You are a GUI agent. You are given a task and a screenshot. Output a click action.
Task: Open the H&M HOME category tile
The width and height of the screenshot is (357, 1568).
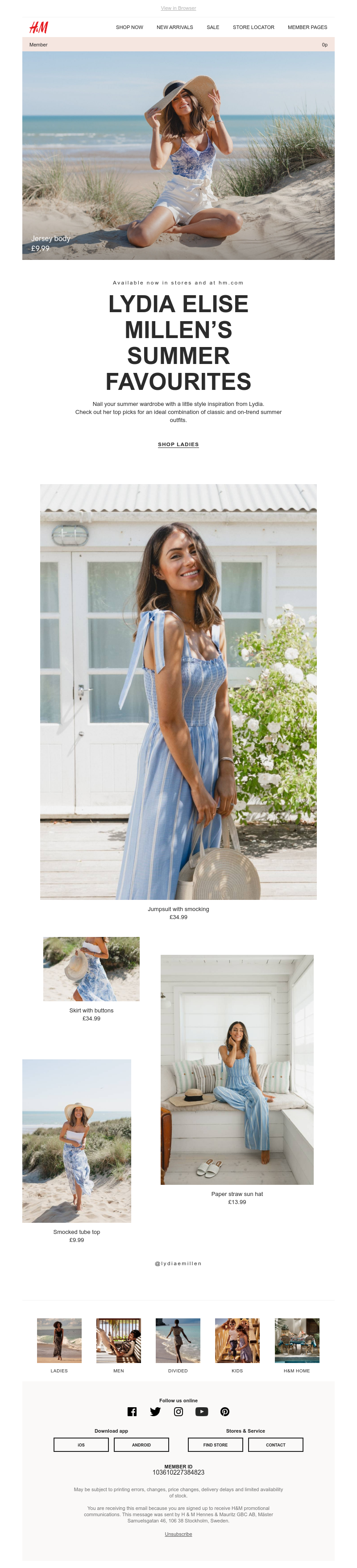coord(297,1340)
